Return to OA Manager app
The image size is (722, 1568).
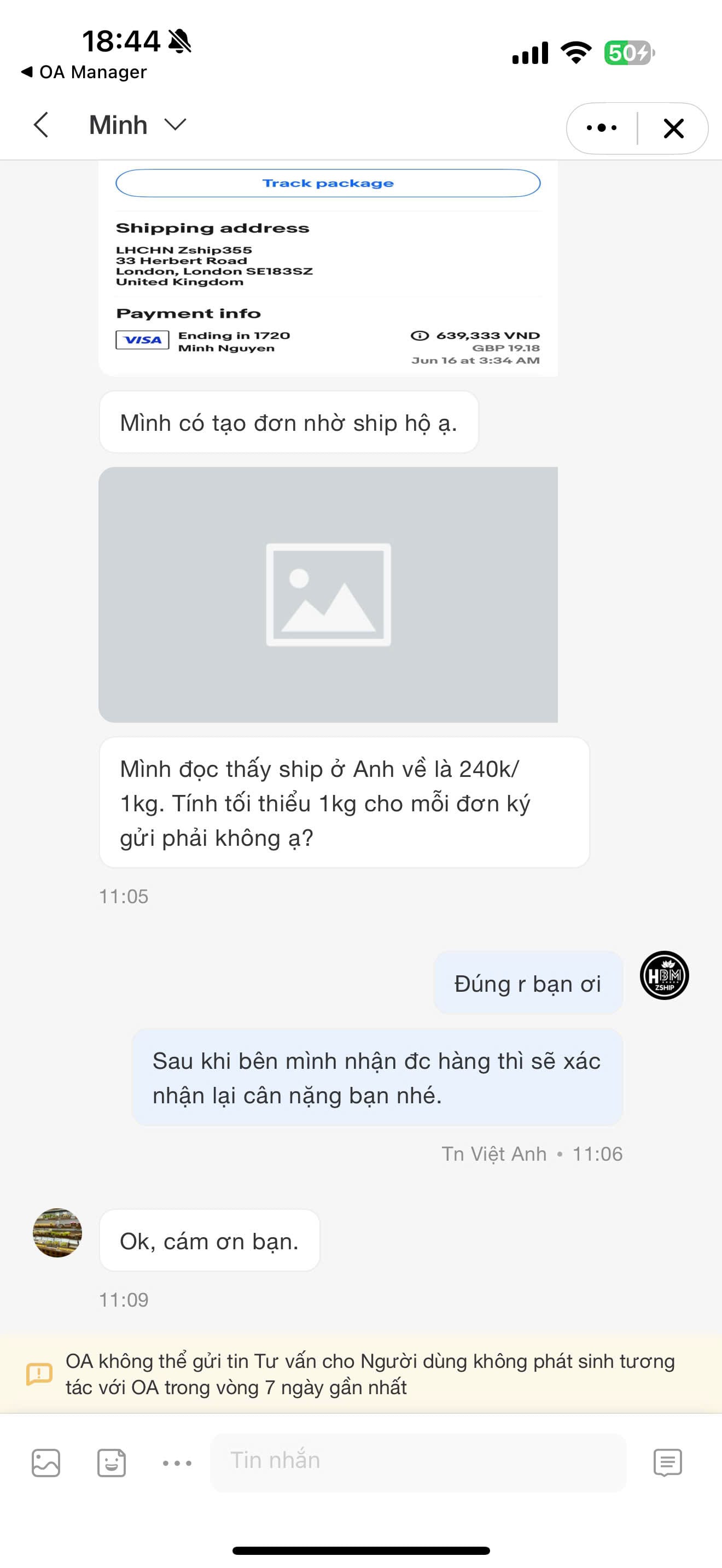coord(84,72)
